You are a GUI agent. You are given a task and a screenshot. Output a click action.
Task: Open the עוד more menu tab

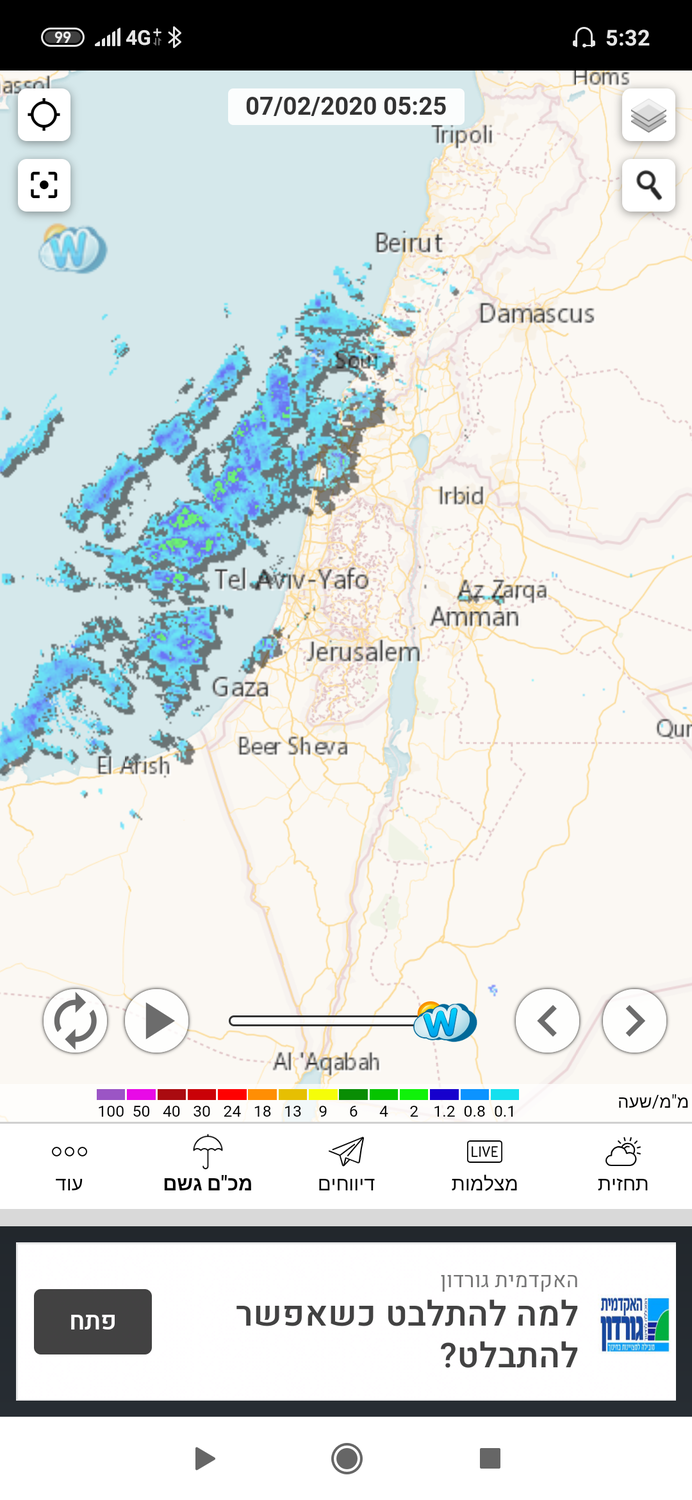(x=69, y=1166)
